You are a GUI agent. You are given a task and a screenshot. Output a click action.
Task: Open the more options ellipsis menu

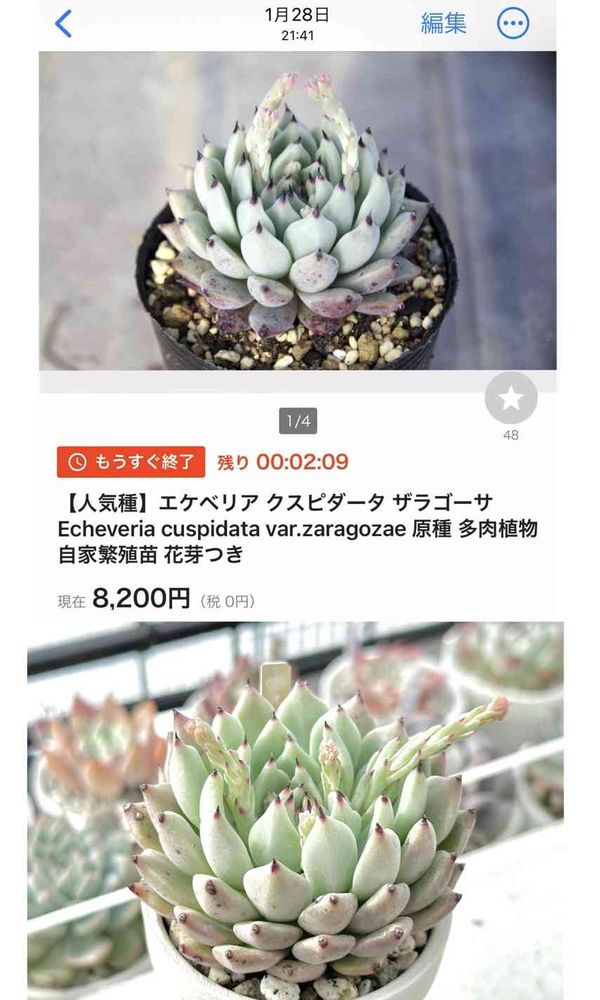coord(513,24)
